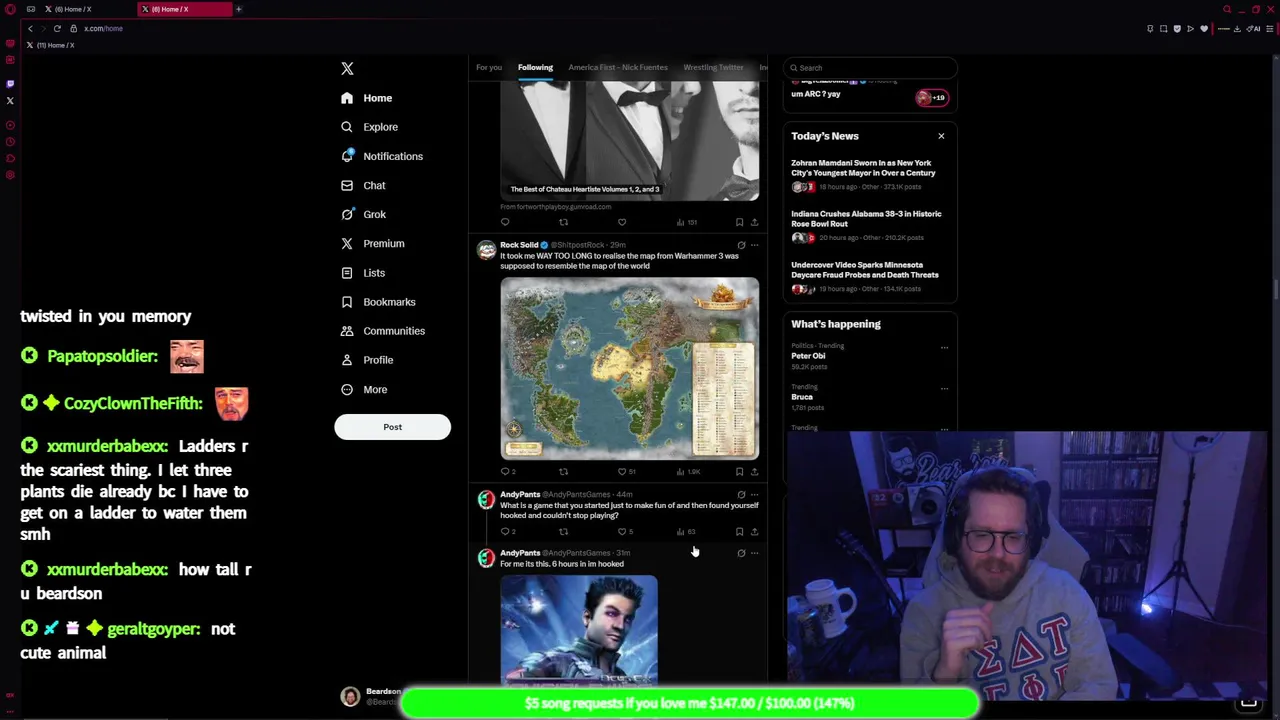
Task: Tap the Post button
Action: 392,427
